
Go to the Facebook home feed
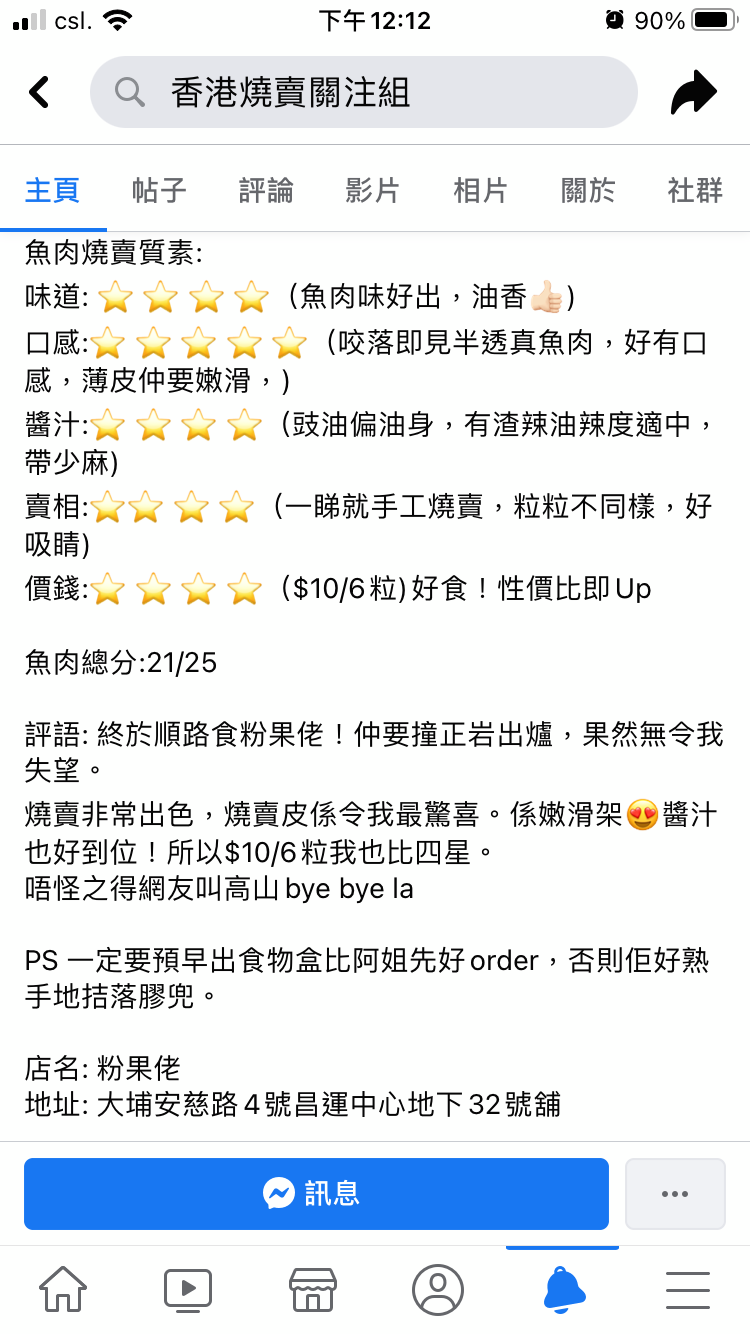62,1289
